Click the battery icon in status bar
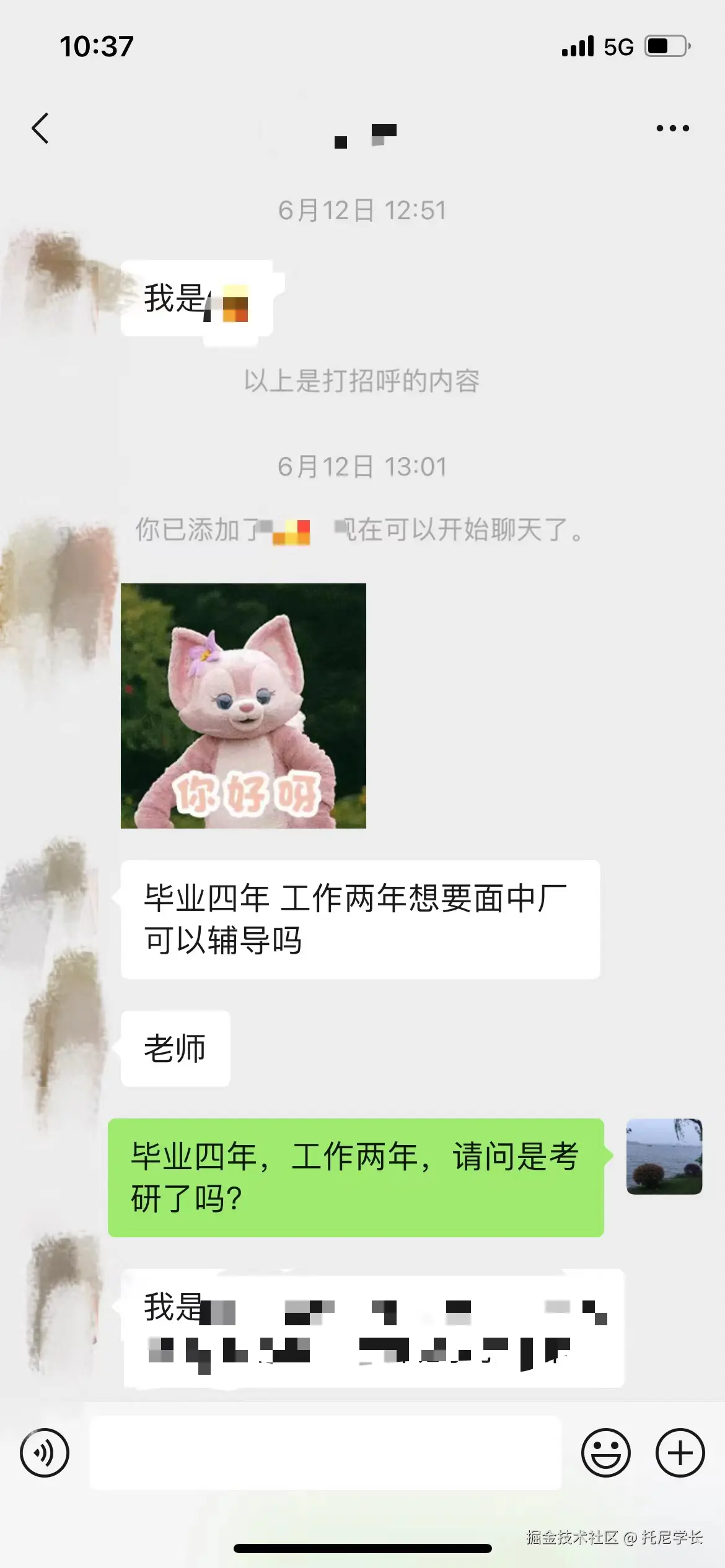 click(x=666, y=45)
